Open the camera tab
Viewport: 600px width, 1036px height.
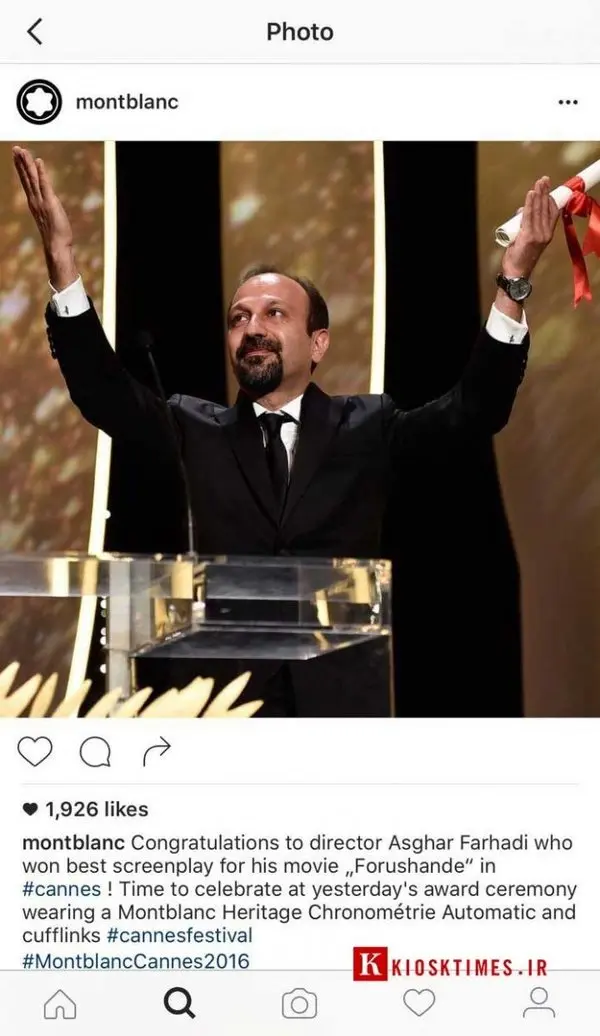299,1003
